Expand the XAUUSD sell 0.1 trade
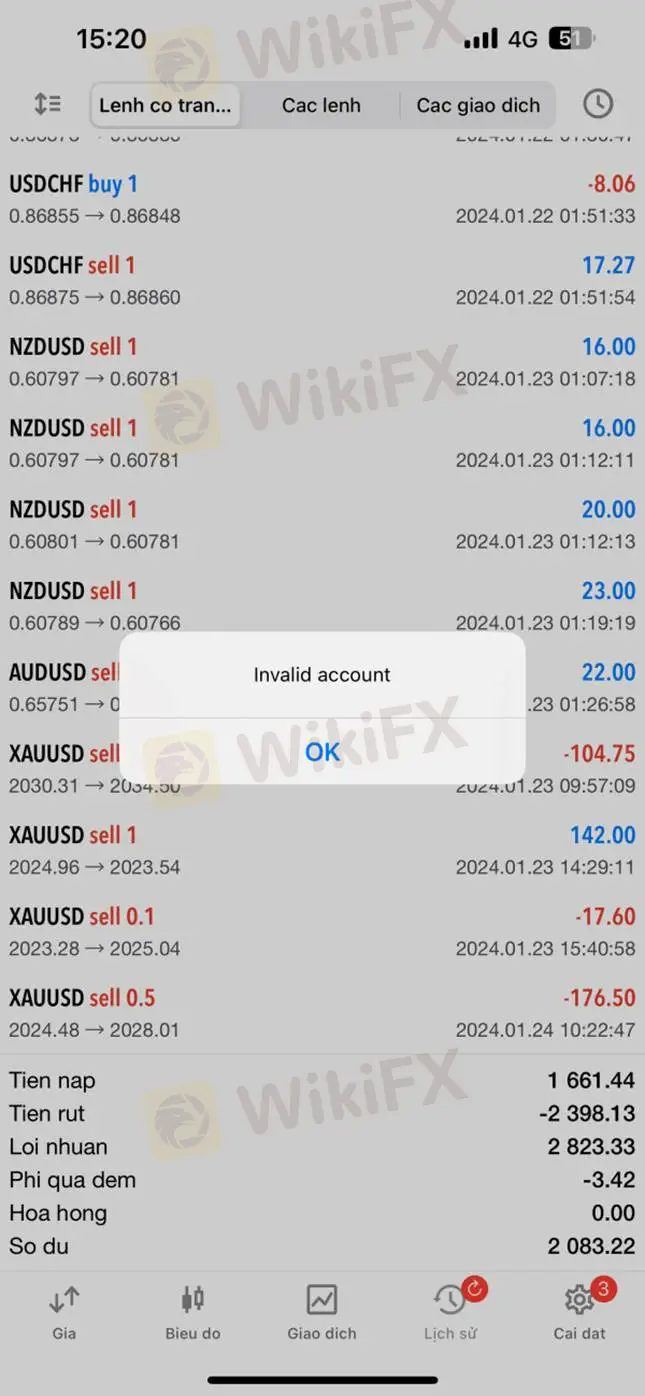This screenshot has width=645, height=1396. (322, 931)
